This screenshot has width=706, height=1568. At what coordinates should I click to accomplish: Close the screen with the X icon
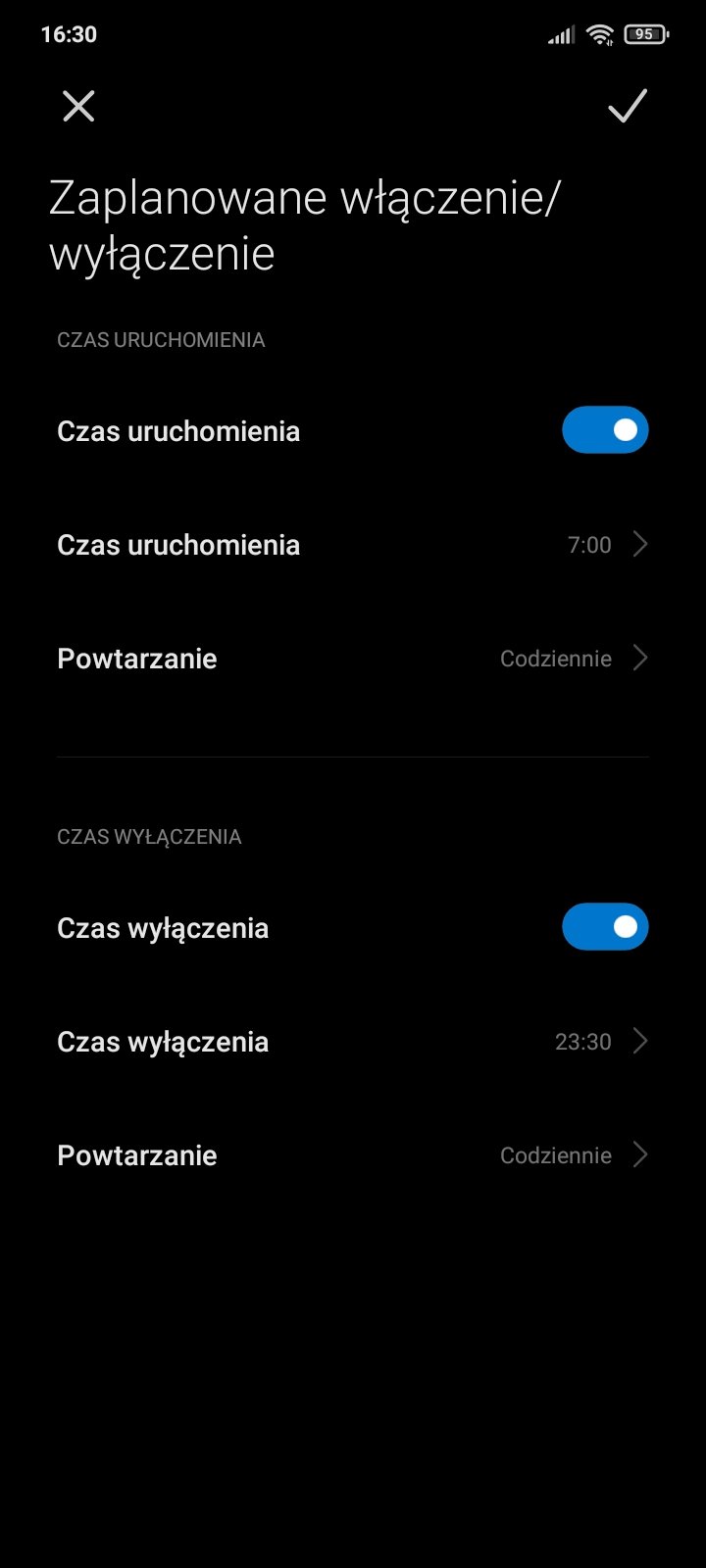tap(78, 106)
